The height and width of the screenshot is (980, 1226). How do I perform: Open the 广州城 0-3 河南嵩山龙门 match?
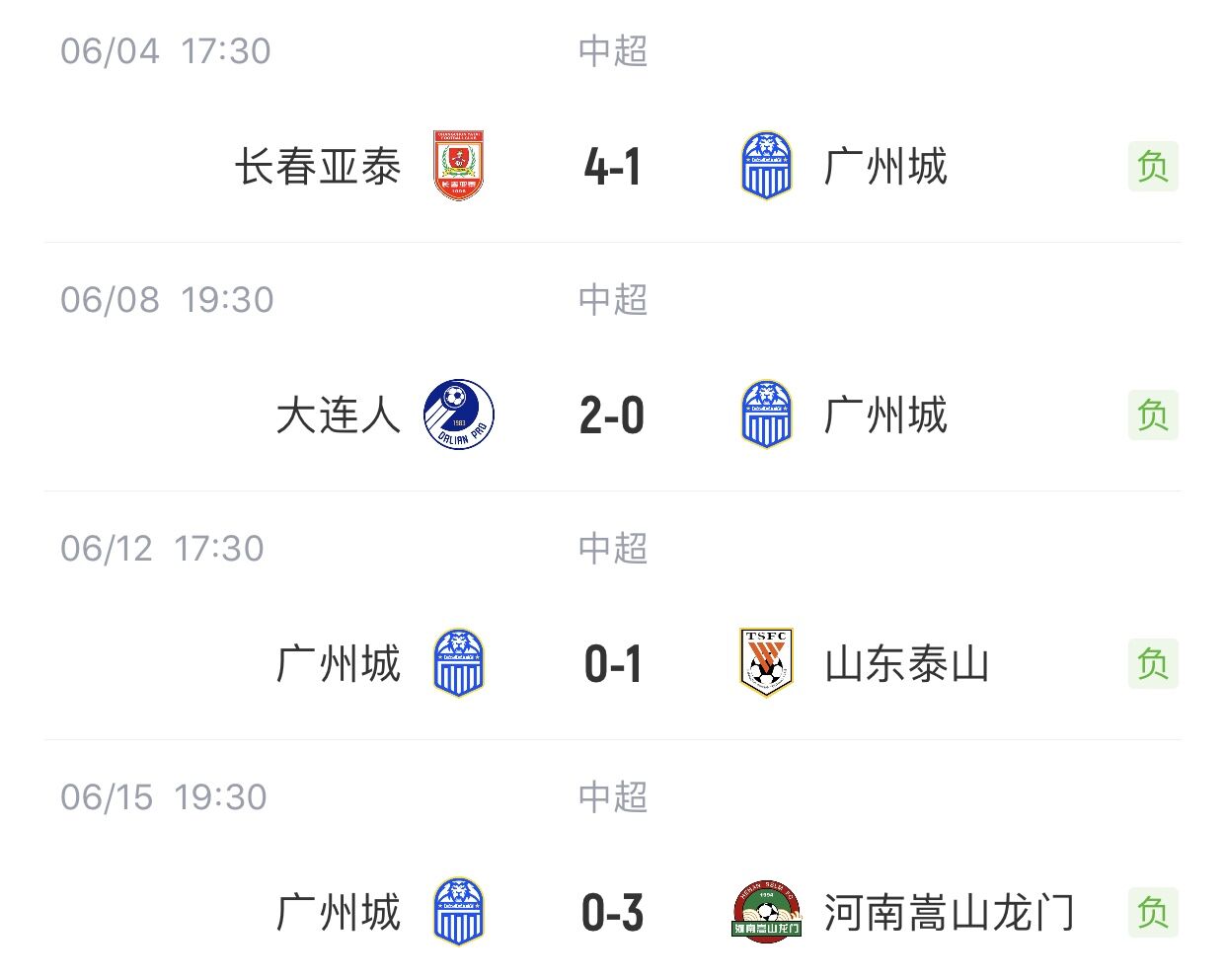pyautogui.click(x=612, y=912)
